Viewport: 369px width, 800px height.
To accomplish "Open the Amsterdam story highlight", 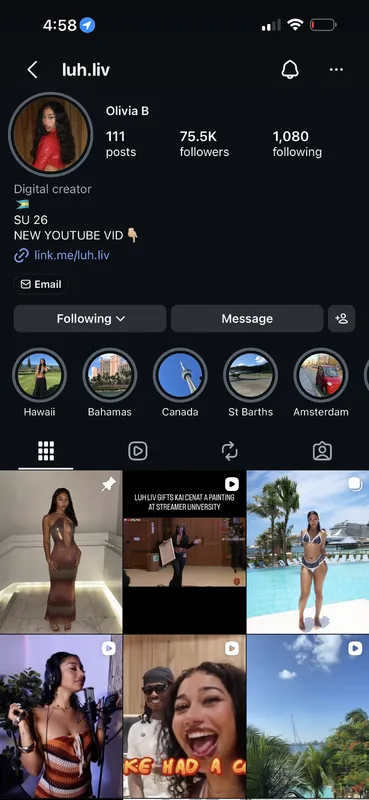I will tap(321, 383).
